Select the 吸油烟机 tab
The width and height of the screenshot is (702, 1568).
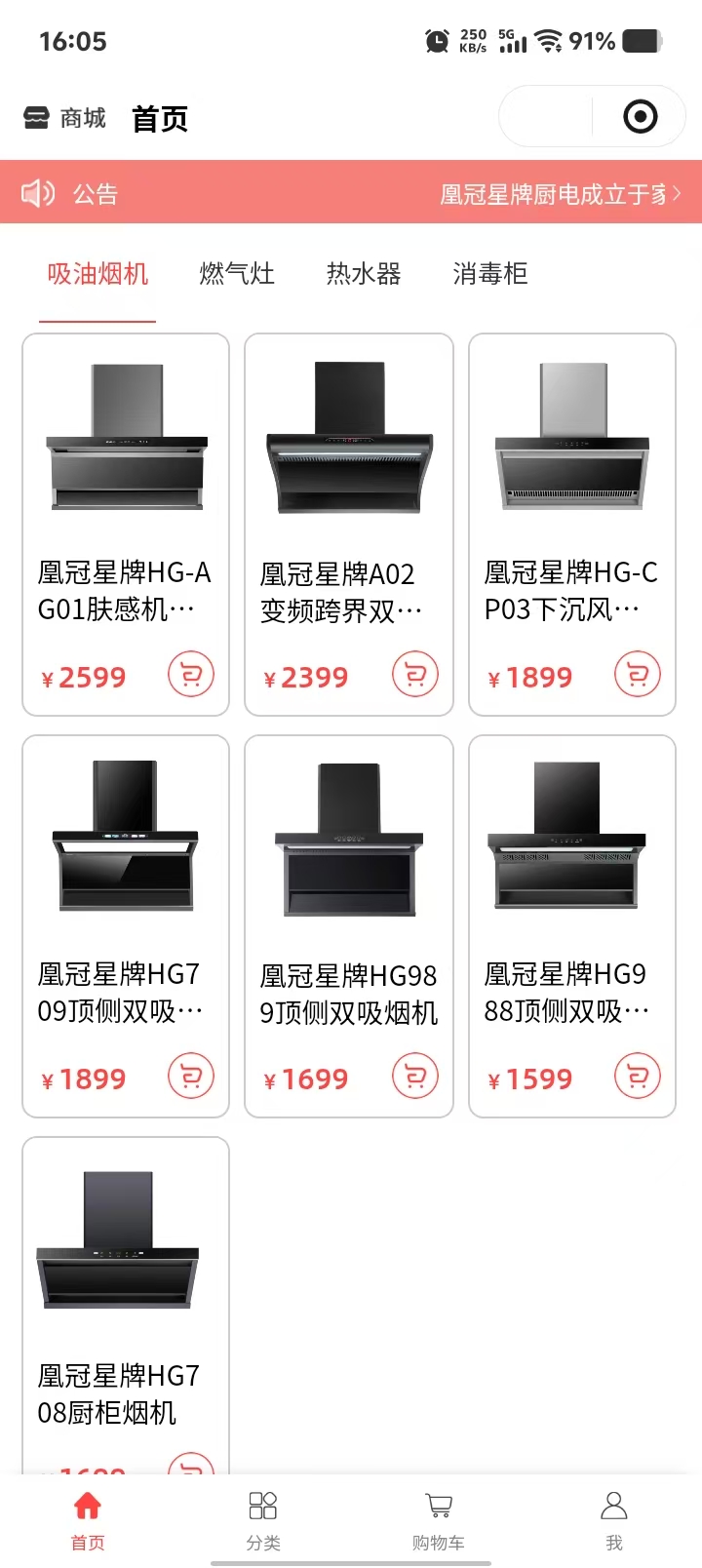pos(97,274)
